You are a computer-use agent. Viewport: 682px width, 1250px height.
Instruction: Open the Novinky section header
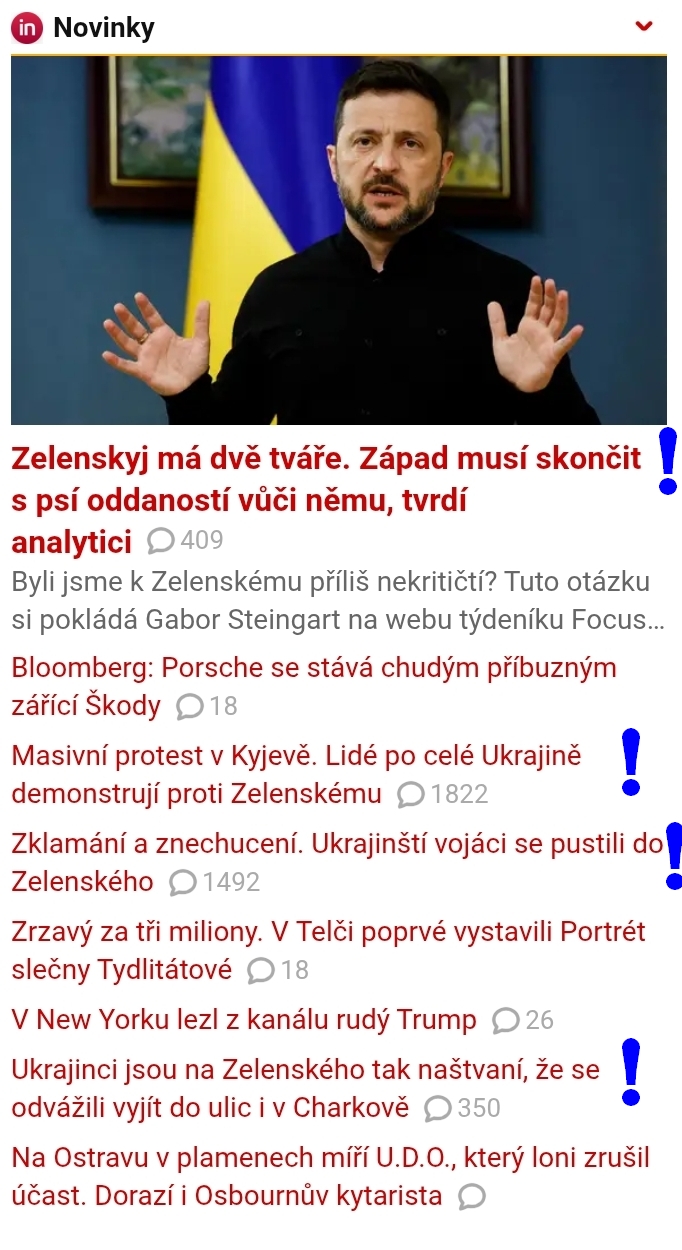[103, 28]
